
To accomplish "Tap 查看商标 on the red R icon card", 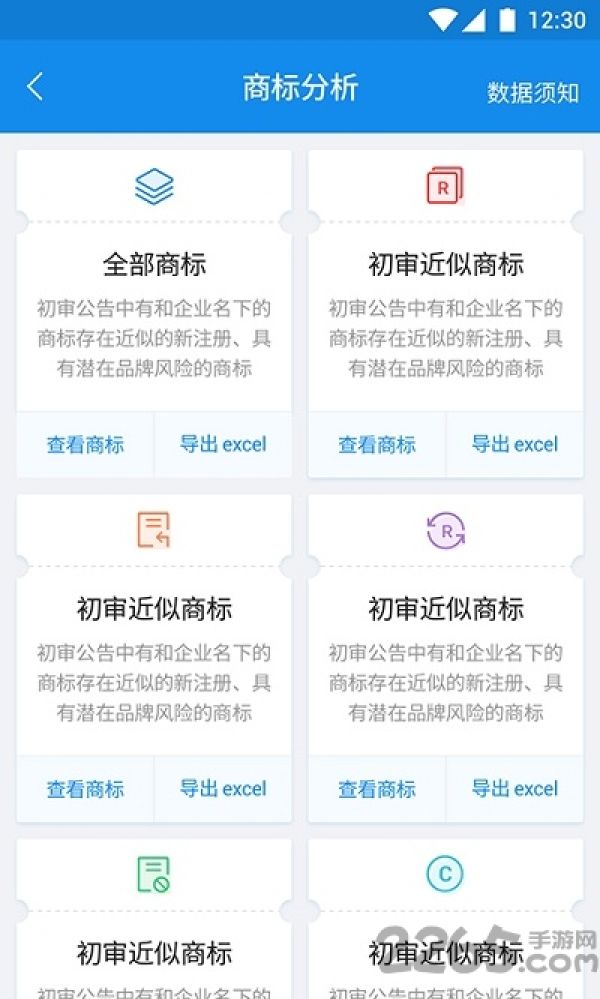I will (377, 444).
